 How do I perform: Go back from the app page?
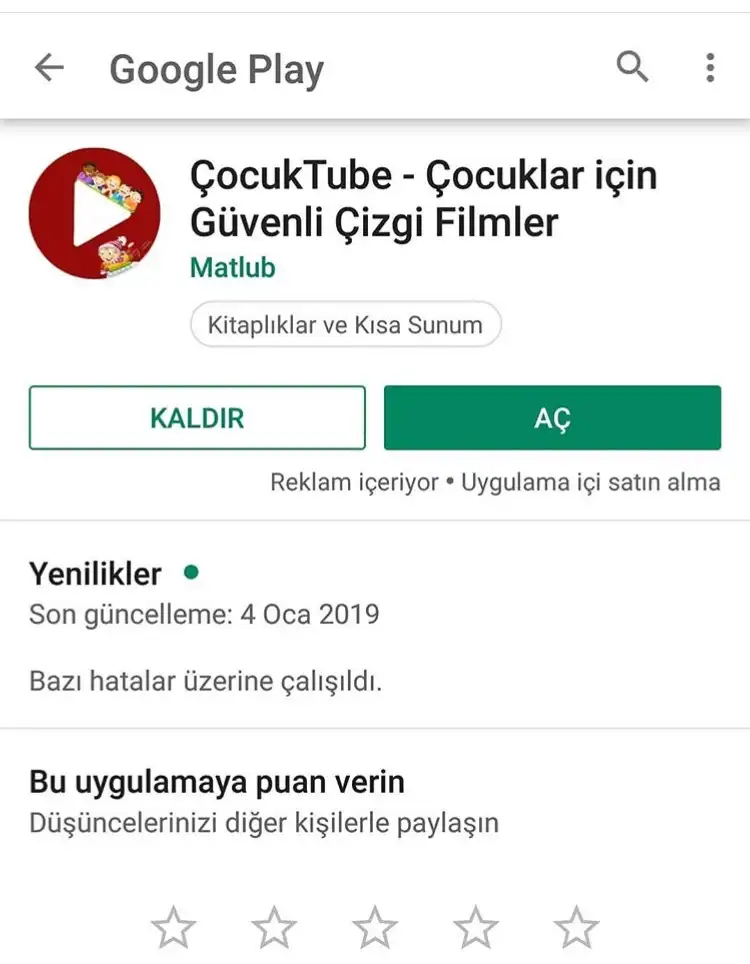pyautogui.click(x=49, y=68)
